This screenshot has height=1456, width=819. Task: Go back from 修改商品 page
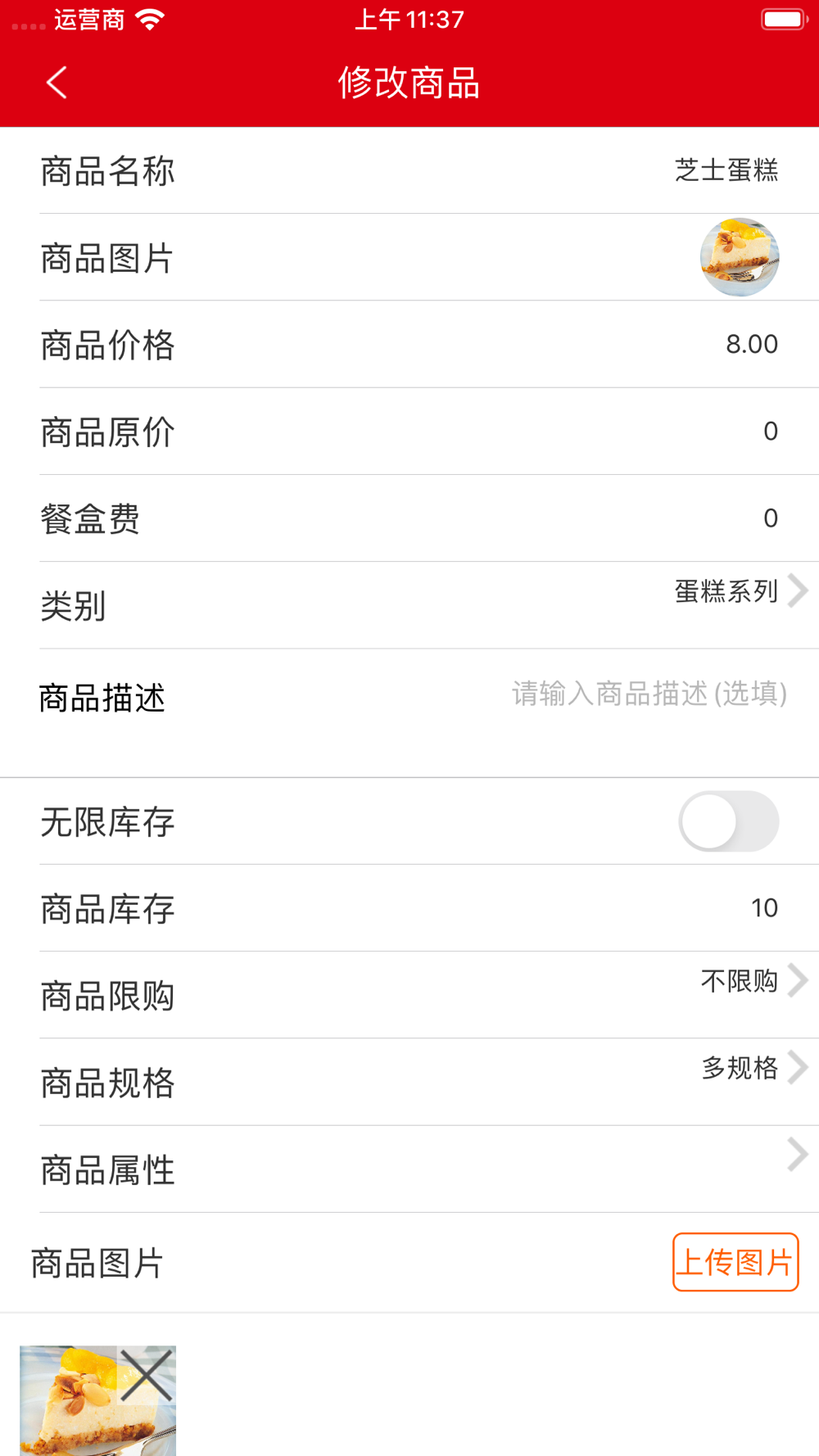(57, 83)
